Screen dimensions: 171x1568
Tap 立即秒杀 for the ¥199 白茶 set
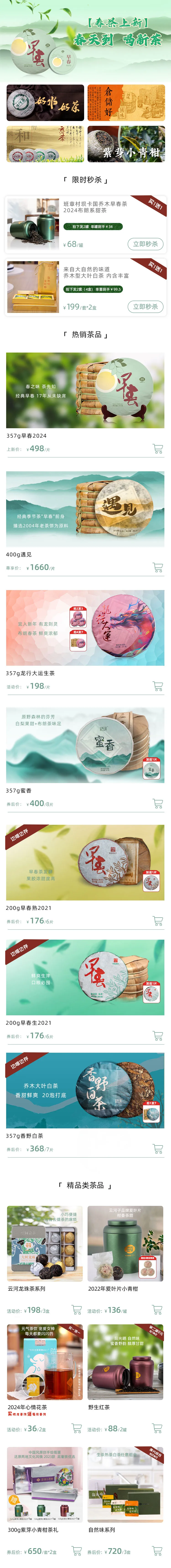145,307
